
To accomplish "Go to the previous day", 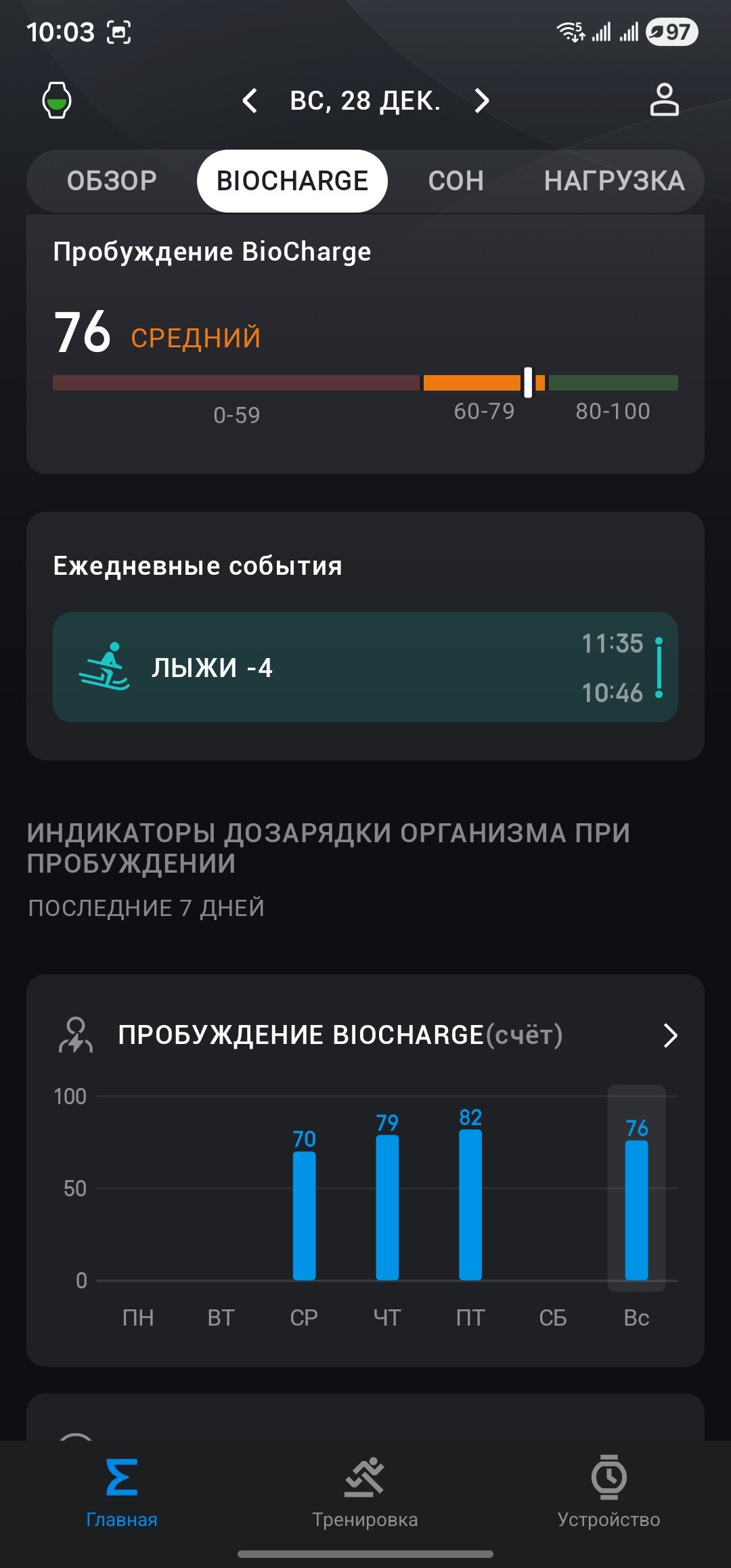I will coord(250,101).
